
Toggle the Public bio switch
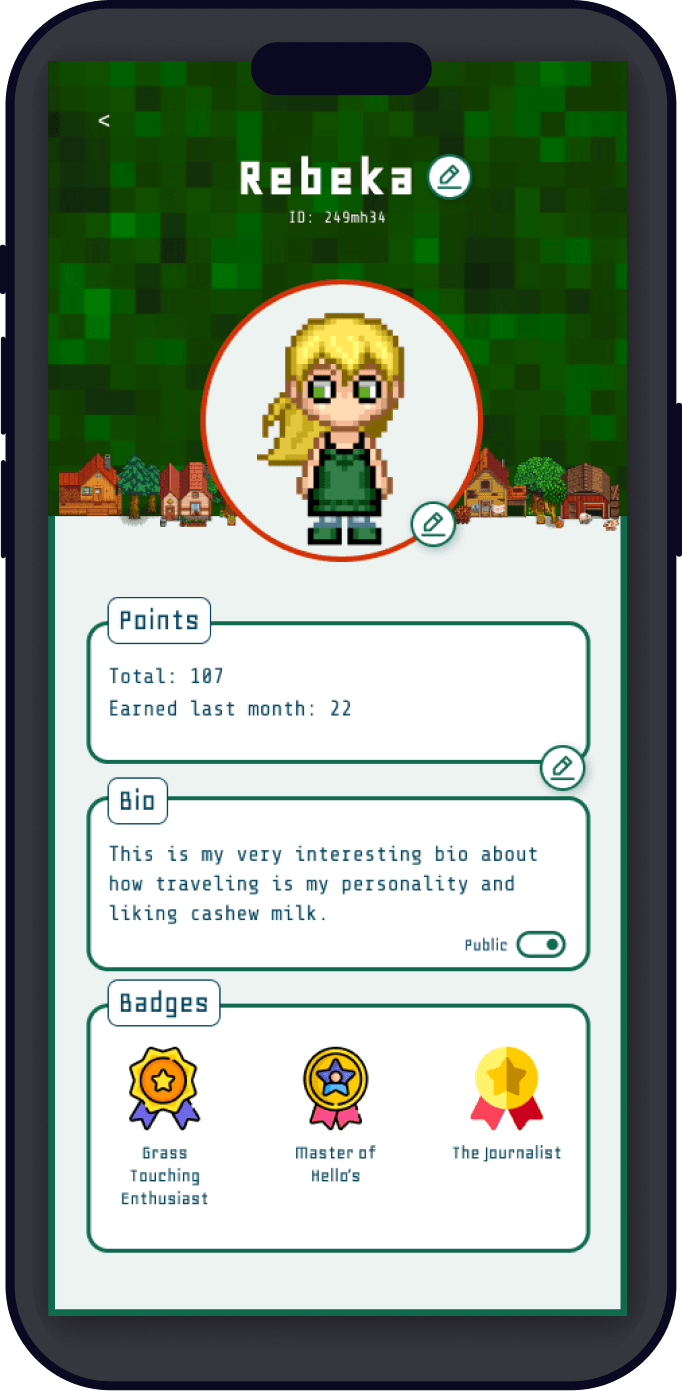click(x=541, y=945)
